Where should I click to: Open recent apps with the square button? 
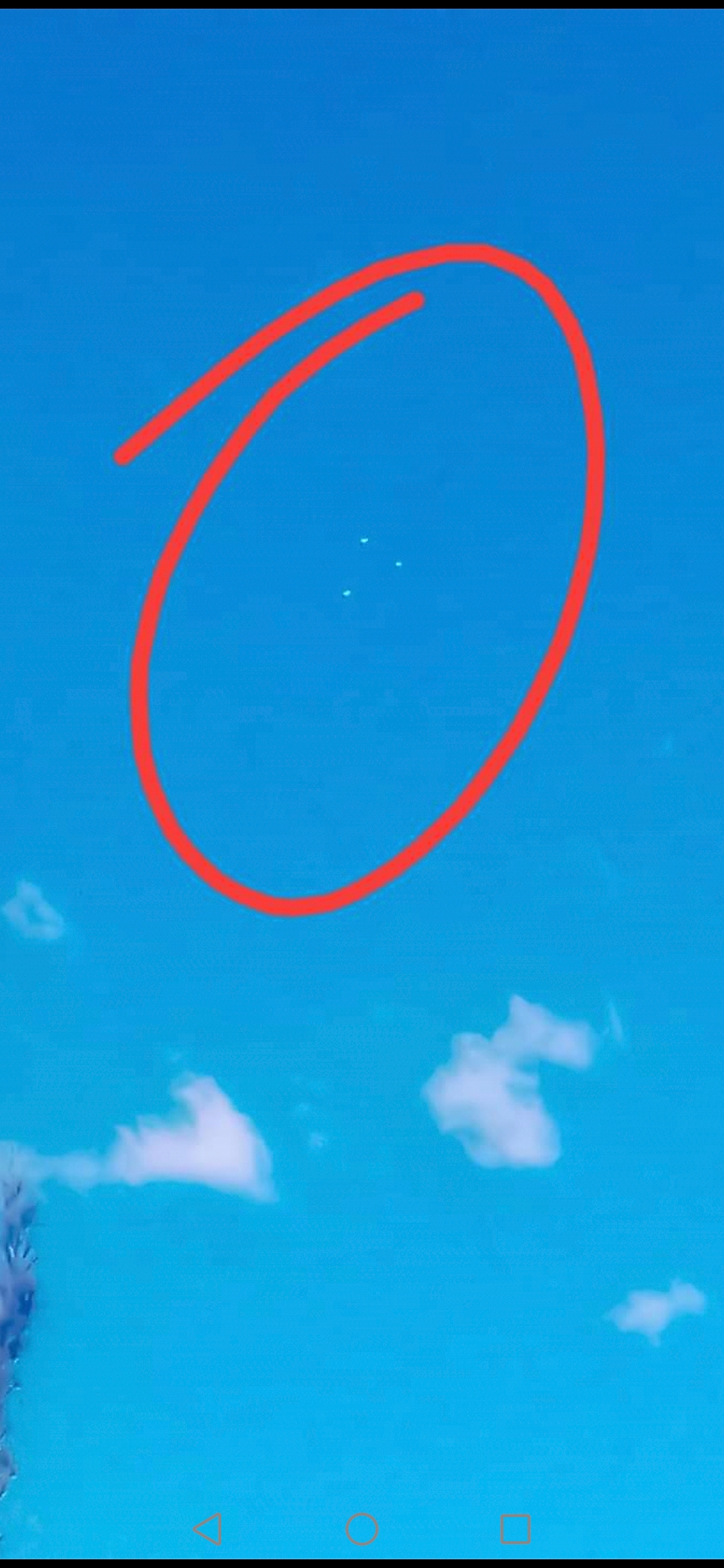(516, 1528)
